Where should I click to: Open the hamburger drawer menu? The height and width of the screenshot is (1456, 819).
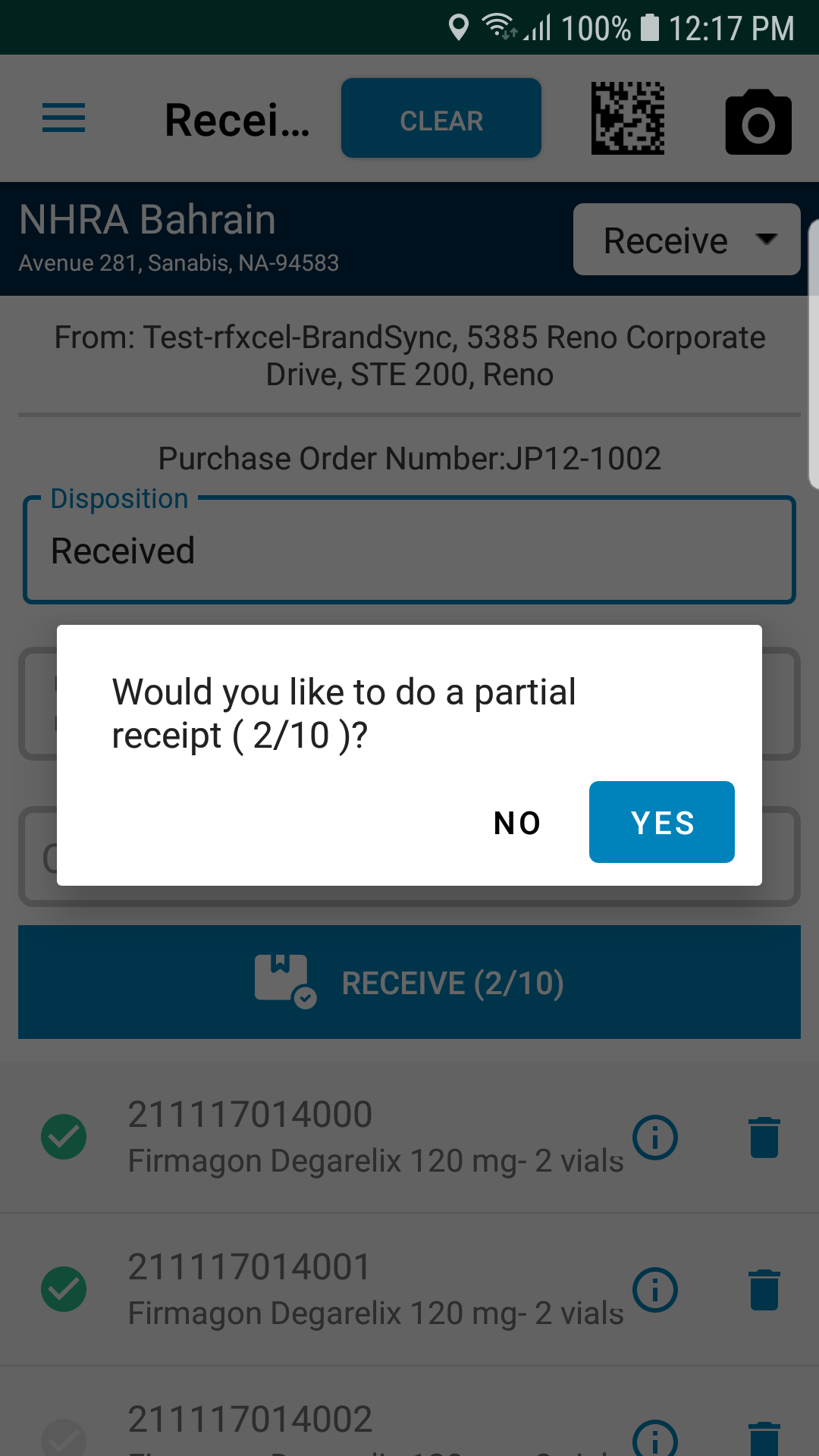[x=64, y=118]
